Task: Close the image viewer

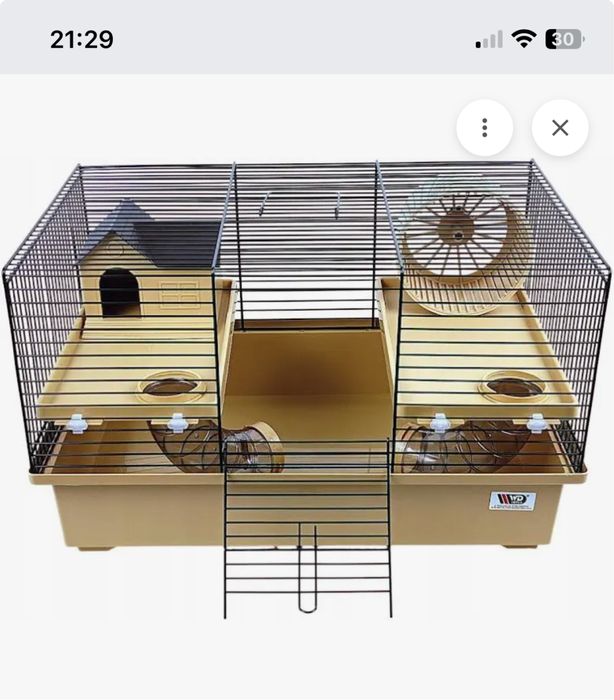Action: pos(560,128)
